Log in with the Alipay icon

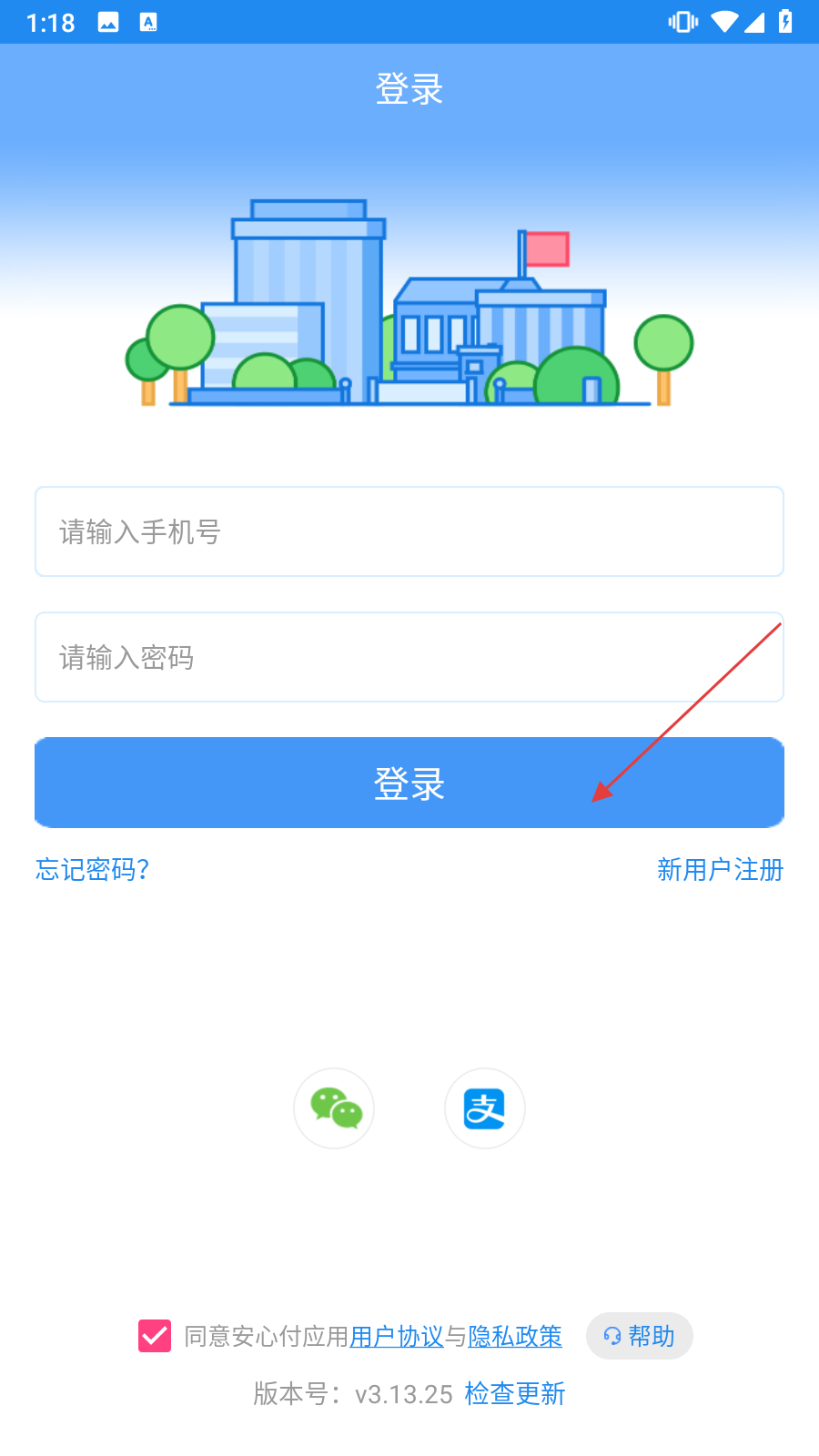pyautogui.click(x=485, y=1108)
